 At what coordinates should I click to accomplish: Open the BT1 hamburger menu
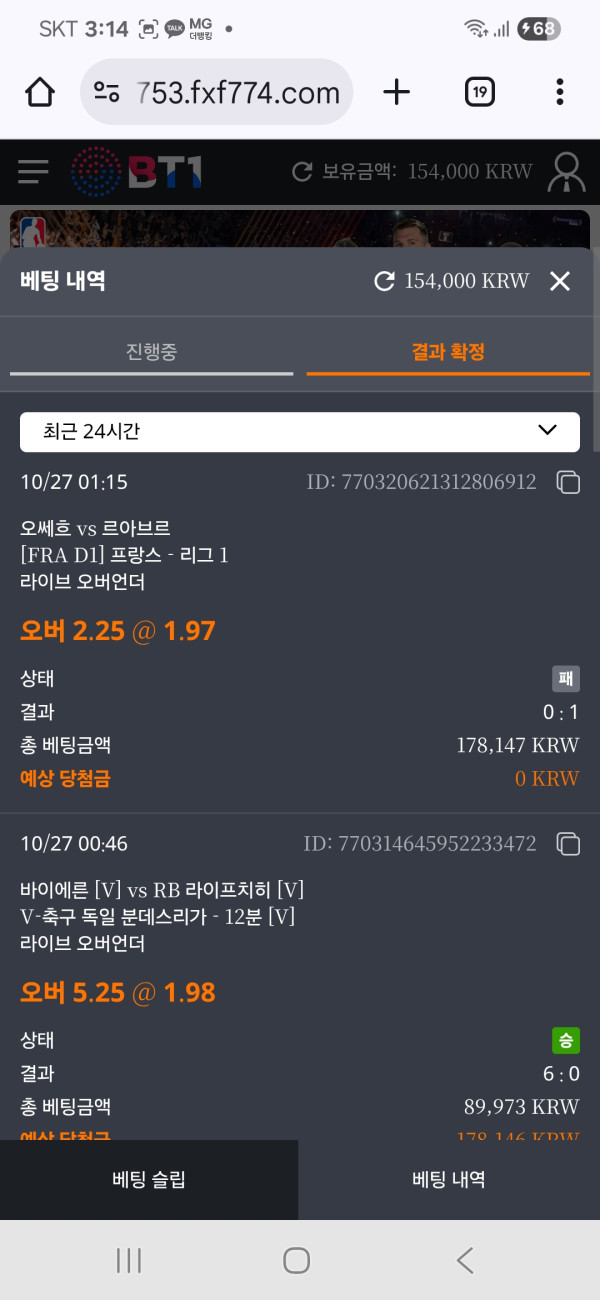pos(33,173)
